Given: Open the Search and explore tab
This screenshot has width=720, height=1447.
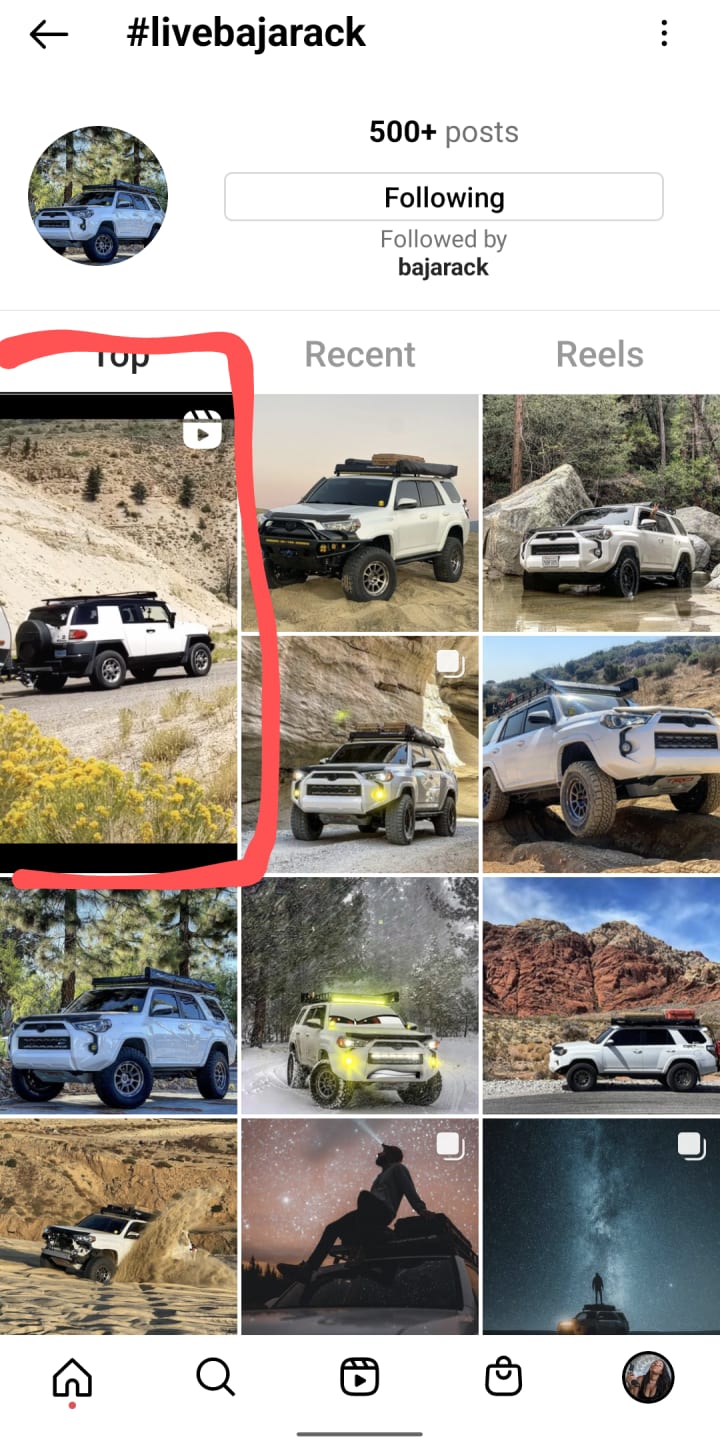Looking at the screenshot, I should coord(215,1378).
